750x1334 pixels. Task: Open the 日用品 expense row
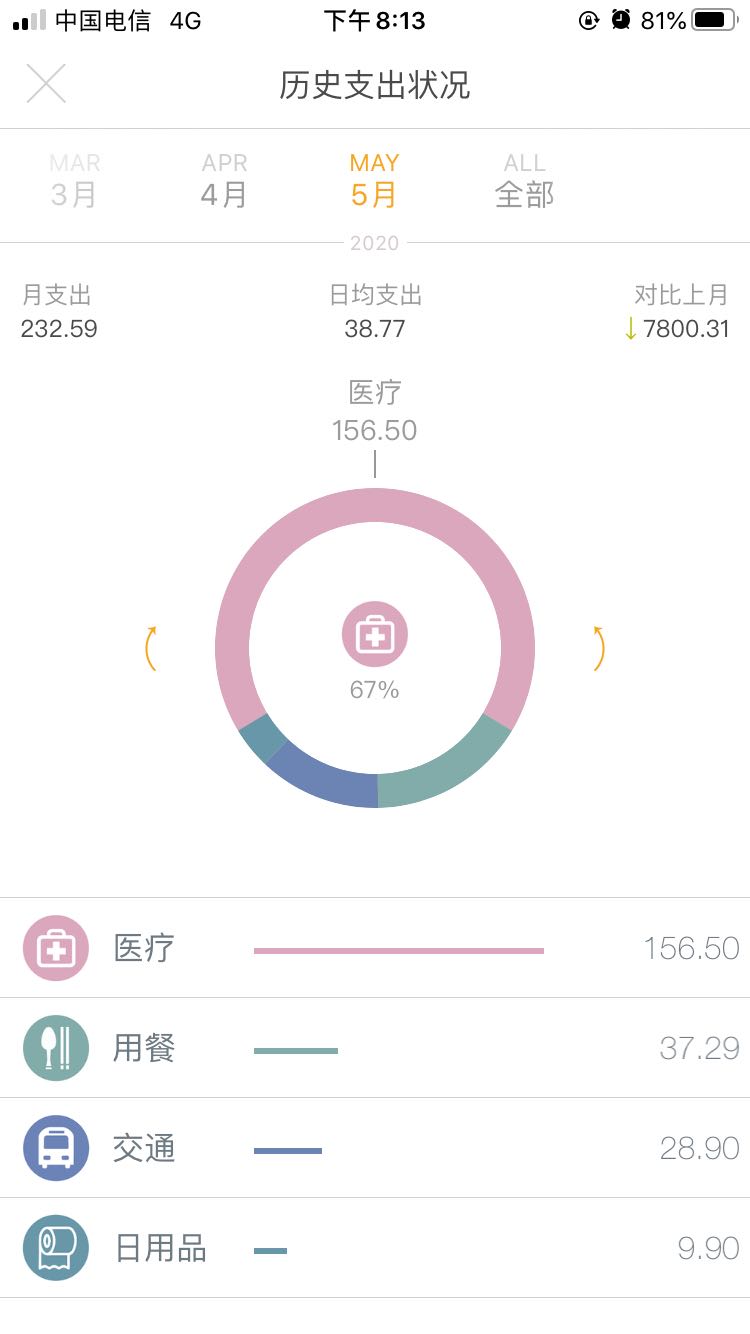[375, 1248]
